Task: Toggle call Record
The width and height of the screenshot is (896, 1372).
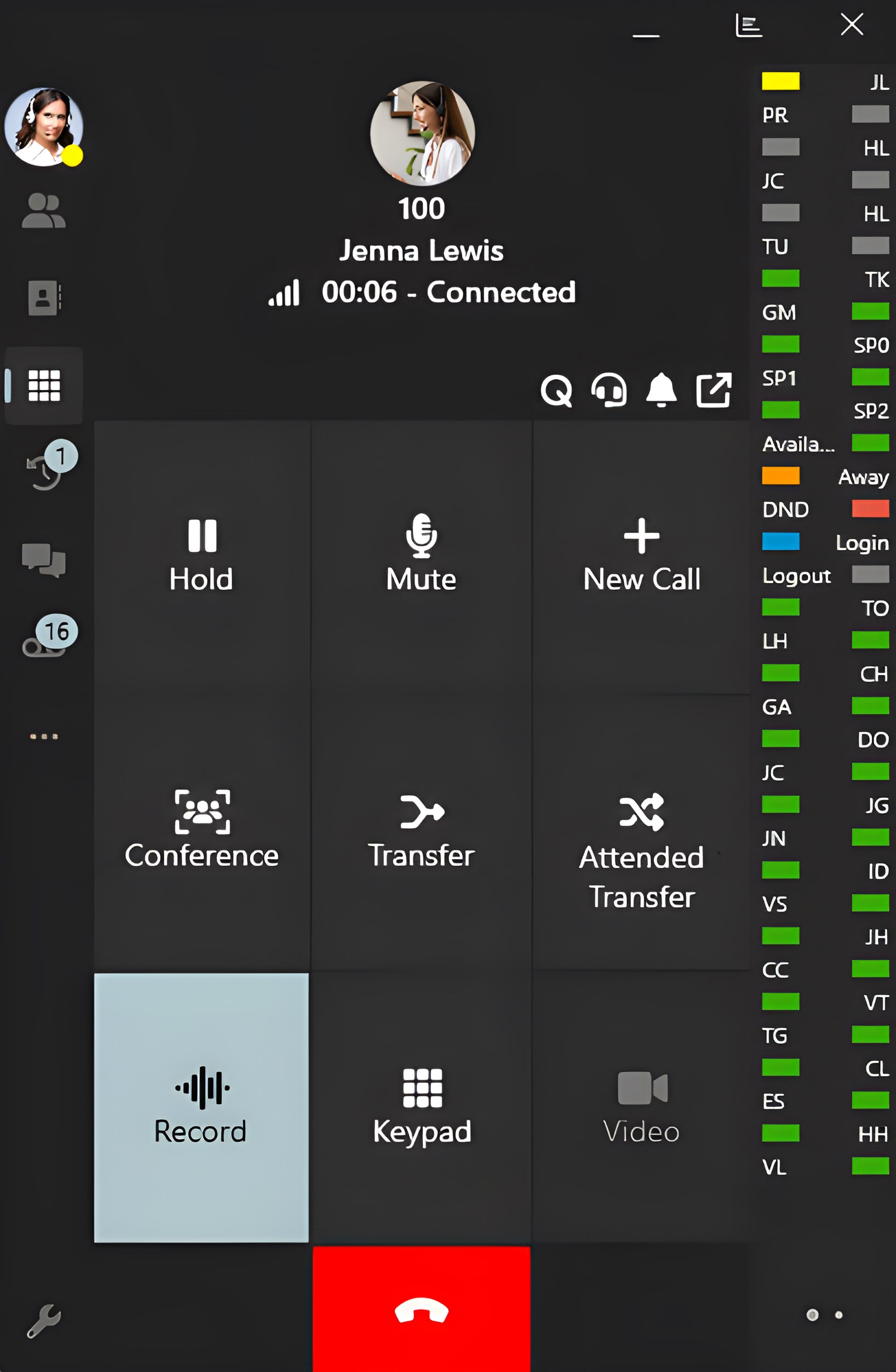Action: click(201, 1107)
